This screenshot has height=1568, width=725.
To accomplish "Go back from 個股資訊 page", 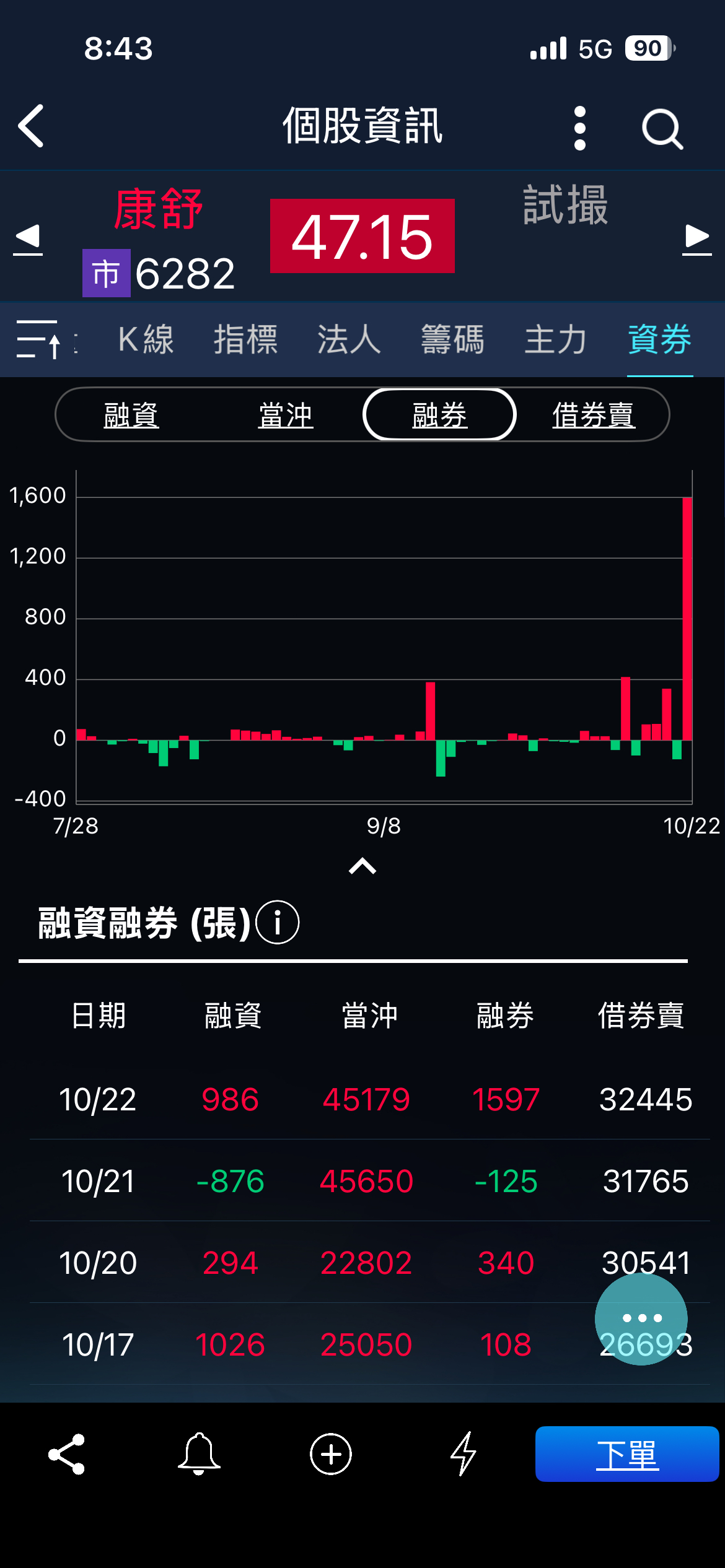I will (31, 126).
